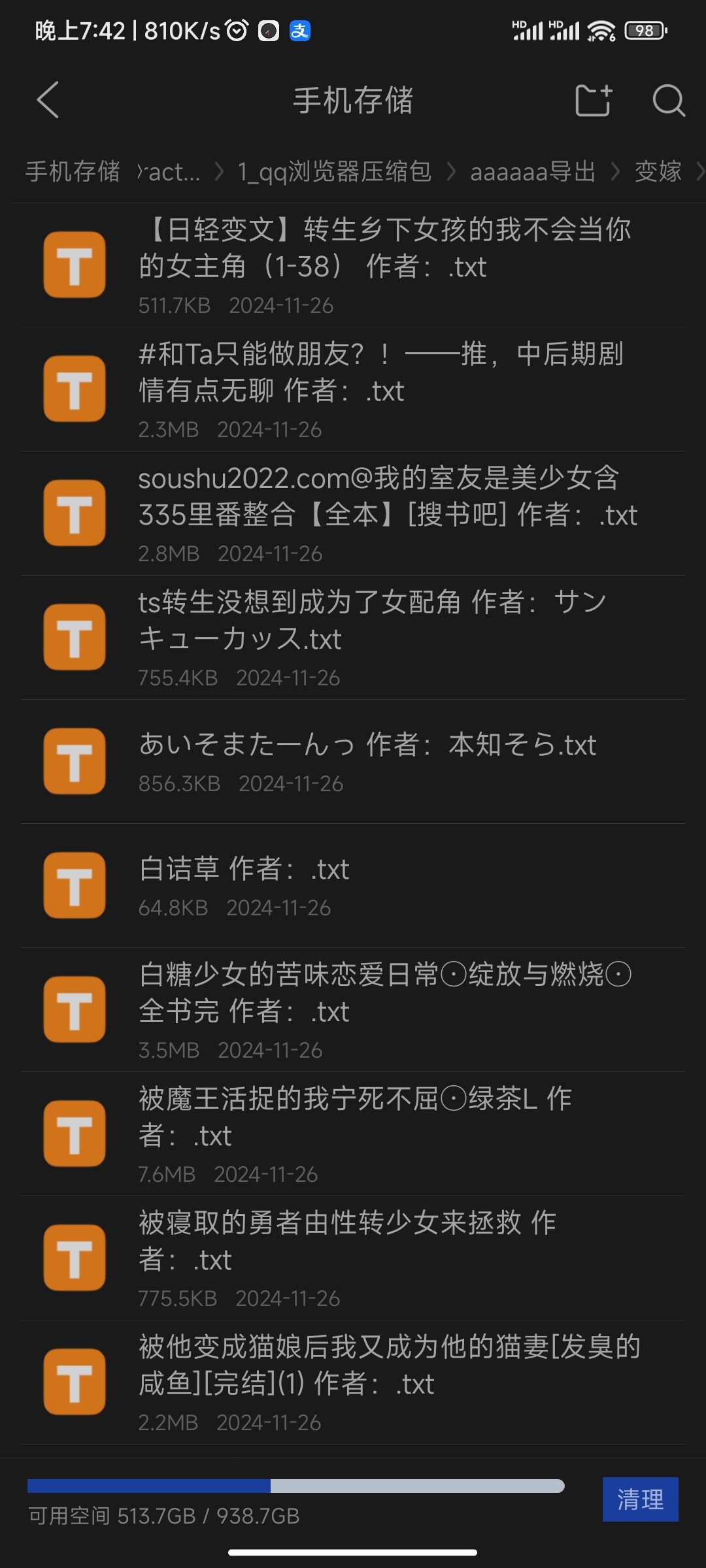Open the 白诘草 txt file
Viewport: 706px width, 1568px height.
[353, 886]
